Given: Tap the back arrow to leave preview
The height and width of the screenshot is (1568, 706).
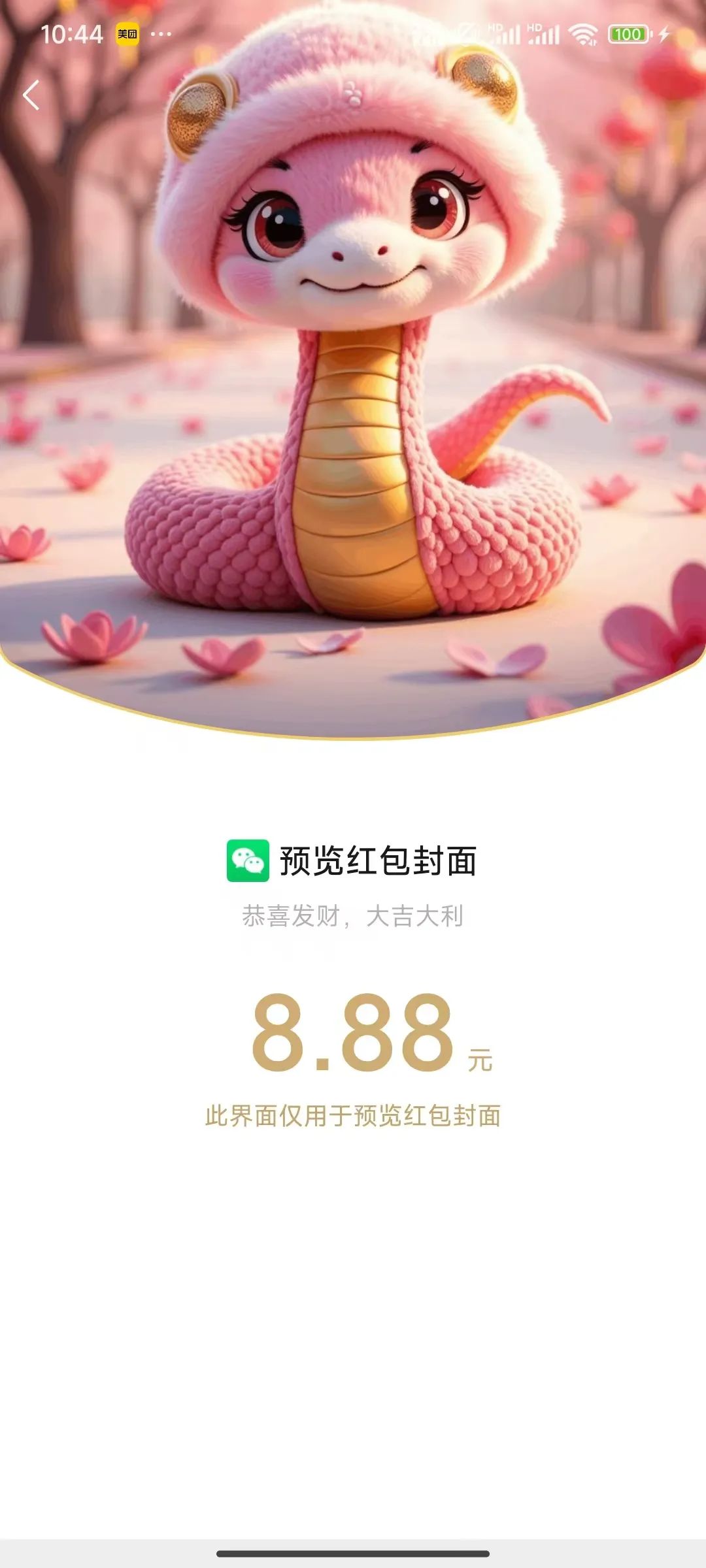Looking at the screenshot, I should (31, 95).
